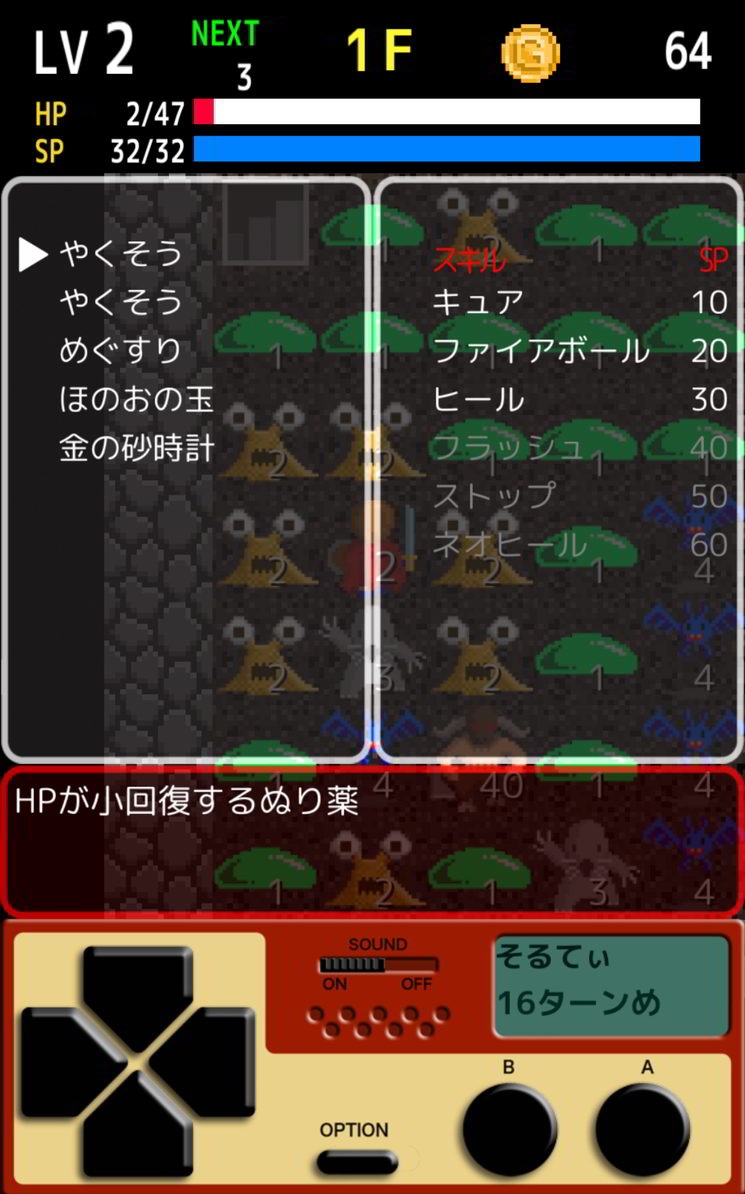This screenshot has width=745, height=1194.
Task: Choose the ヒール skill
Action: click(x=478, y=400)
